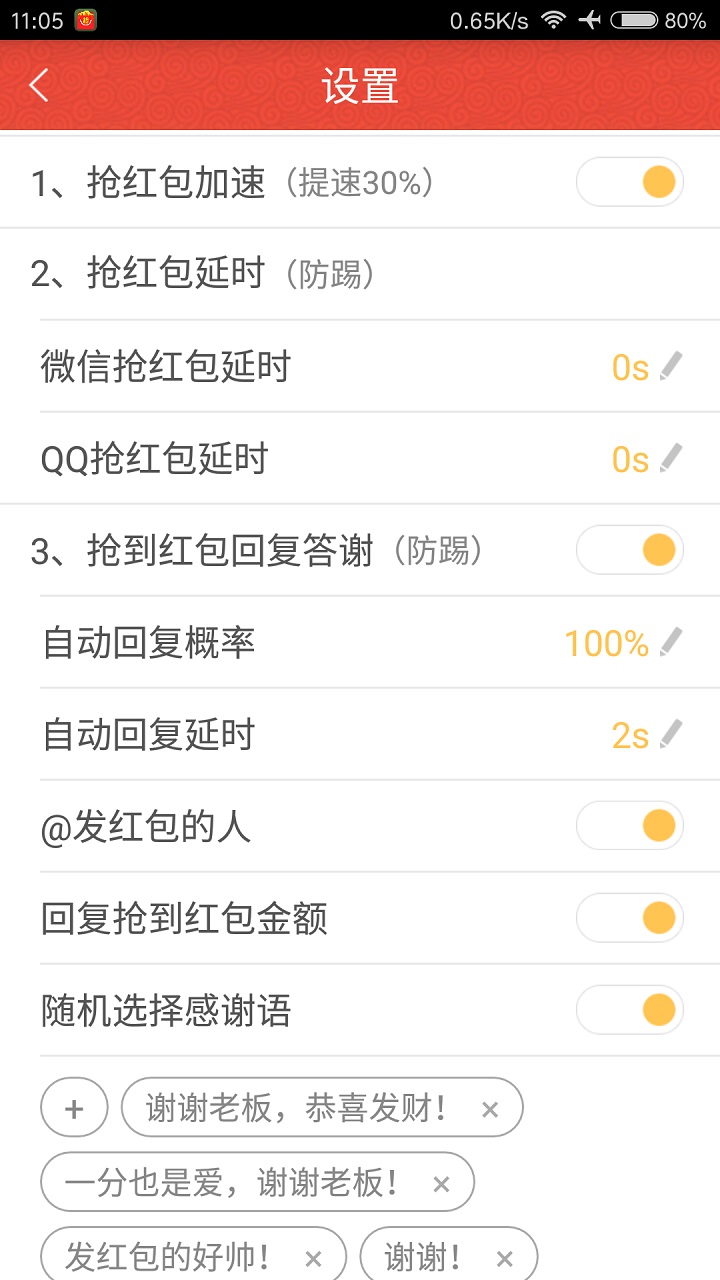
Task: Delete the 一分也是爱，谢谢老板！ phrase
Action: pyautogui.click(x=440, y=1183)
